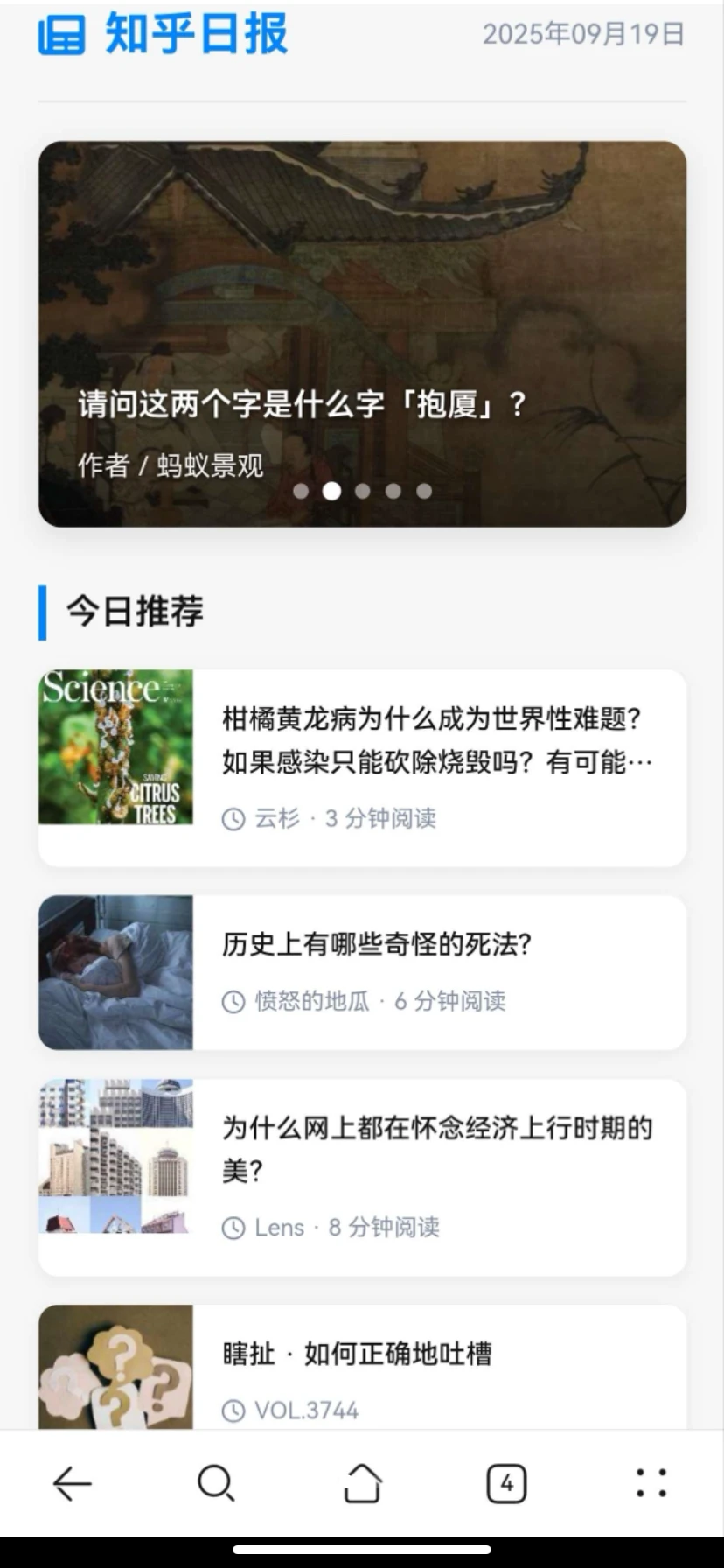The image size is (724, 1568).
Task: Go to the browser home page
Action: pos(362,1484)
